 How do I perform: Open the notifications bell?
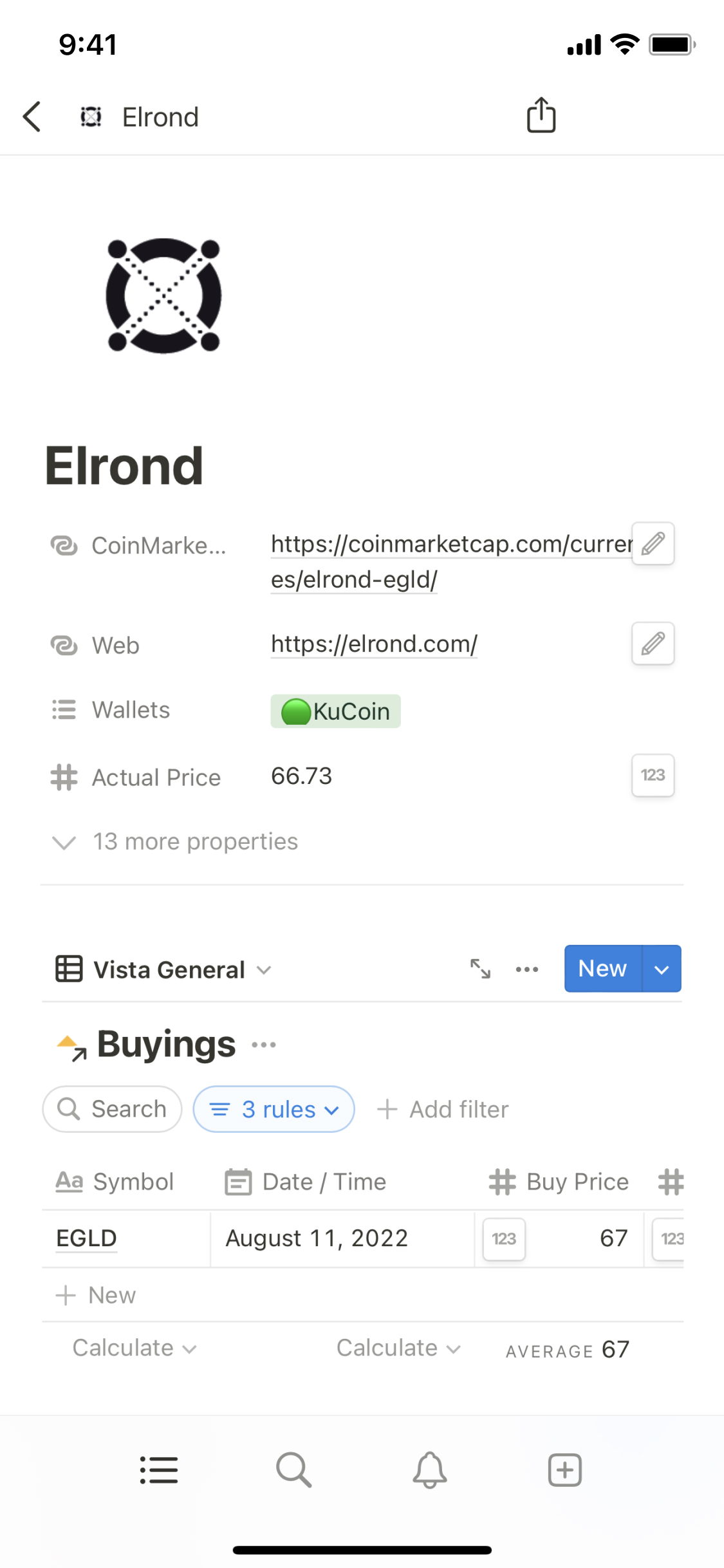[430, 1470]
